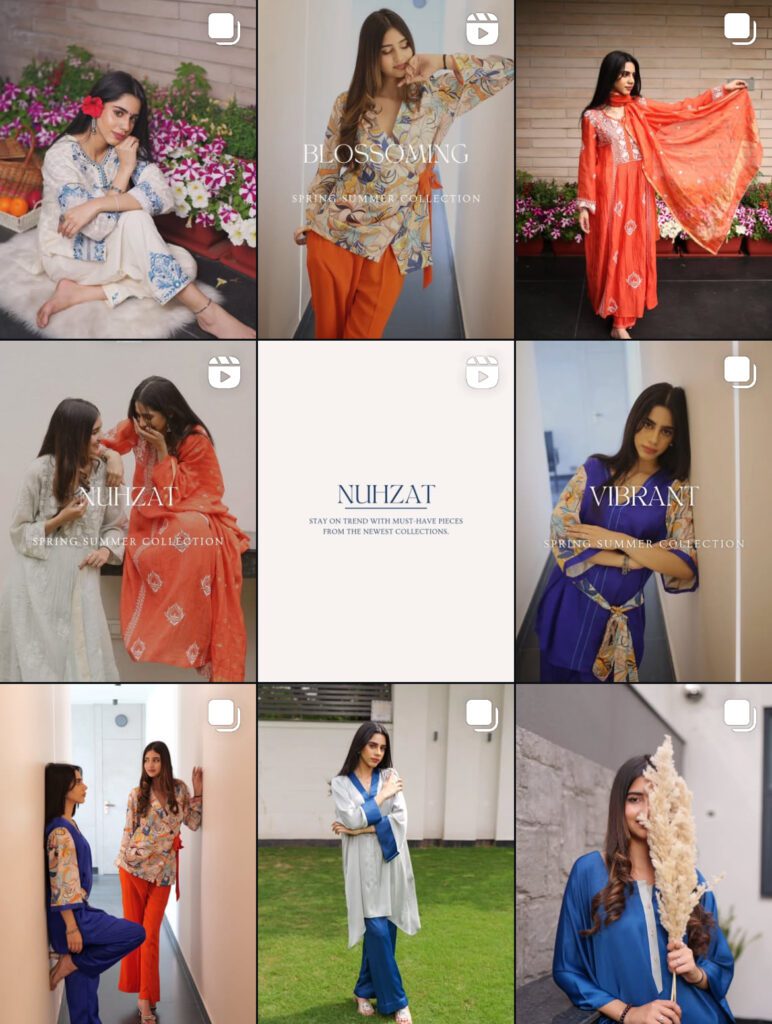Open the Vibrant spring summer collection post
Screen dimensions: 772x1024
click(643, 511)
